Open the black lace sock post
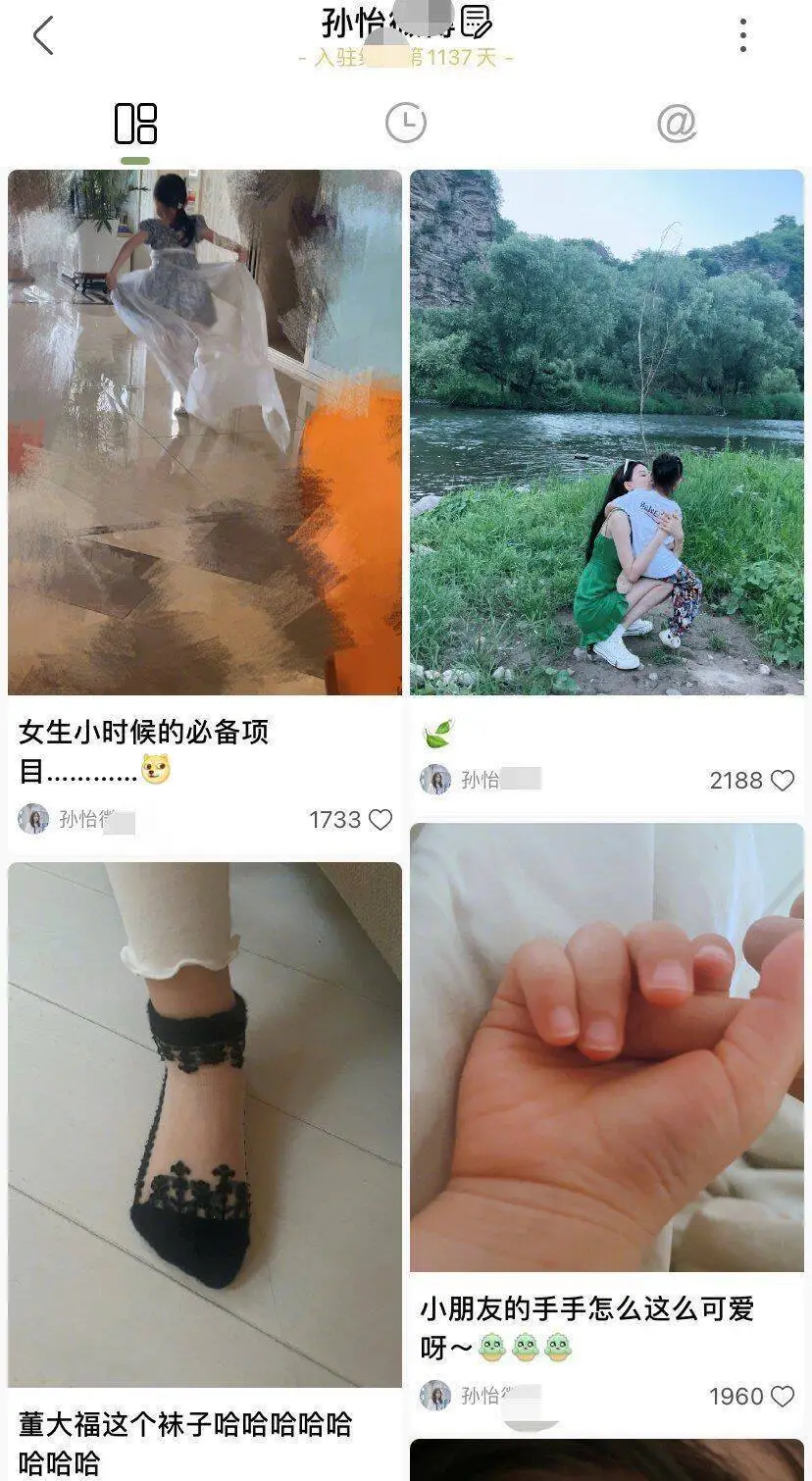Image resolution: width=812 pixels, height=1481 pixels. [x=205, y=1123]
